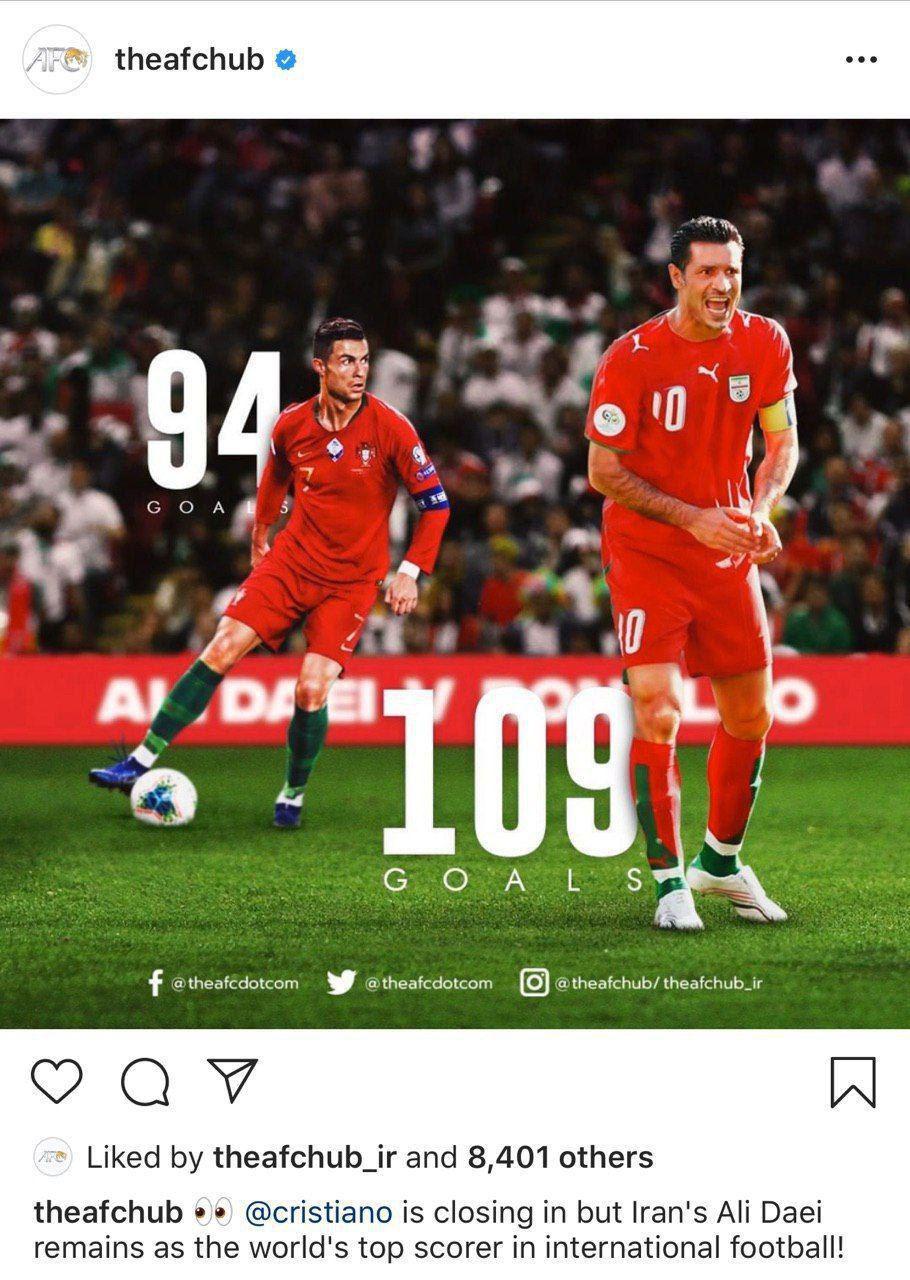The width and height of the screenshot is (910, 1280).
Task: View the 8,401 others who liked
Action: (560, 1158)
